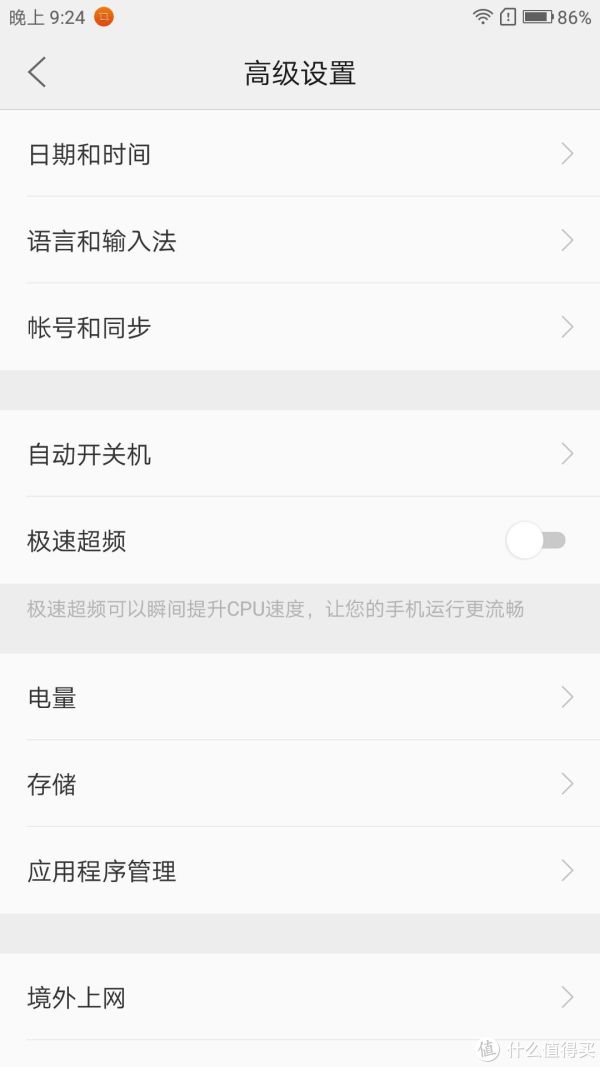Open 存储 settings
The height and width of the screenshot is (1067, 600).
(300, 784)
